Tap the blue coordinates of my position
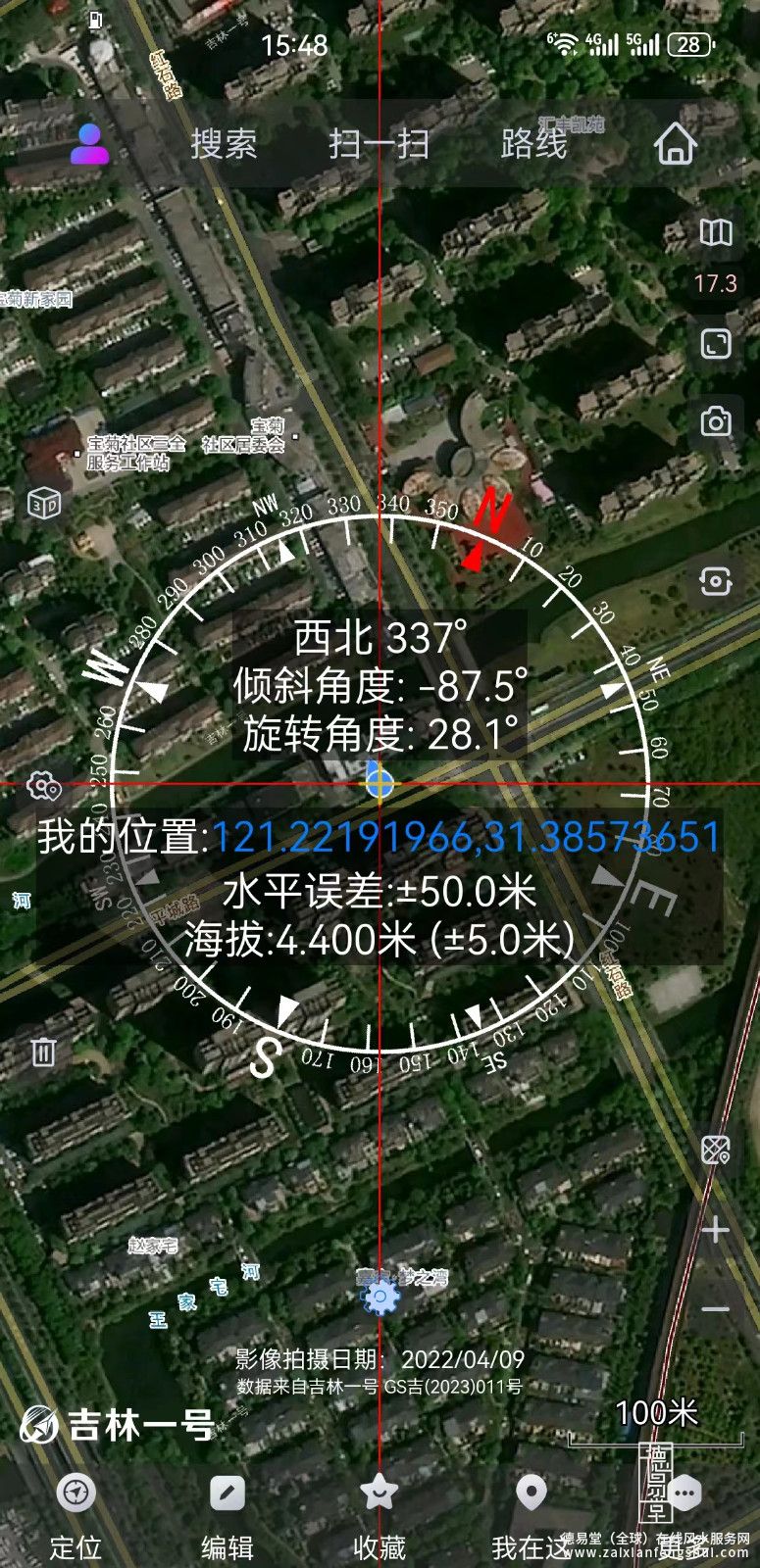The image size is (760, 1568). (466, 837)
